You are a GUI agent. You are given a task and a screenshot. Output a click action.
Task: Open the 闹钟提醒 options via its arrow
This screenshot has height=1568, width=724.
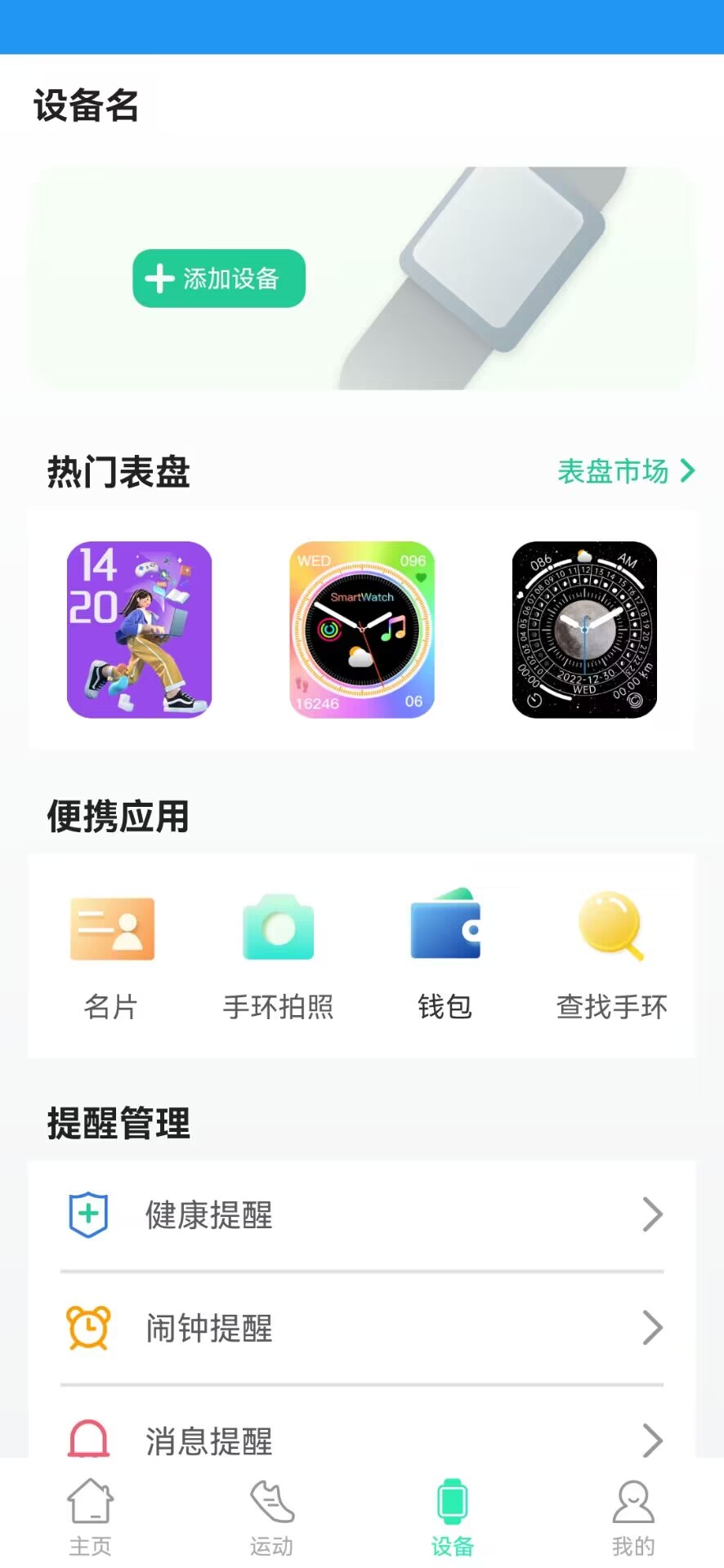pyautogui.click(x=651, y=1328)
